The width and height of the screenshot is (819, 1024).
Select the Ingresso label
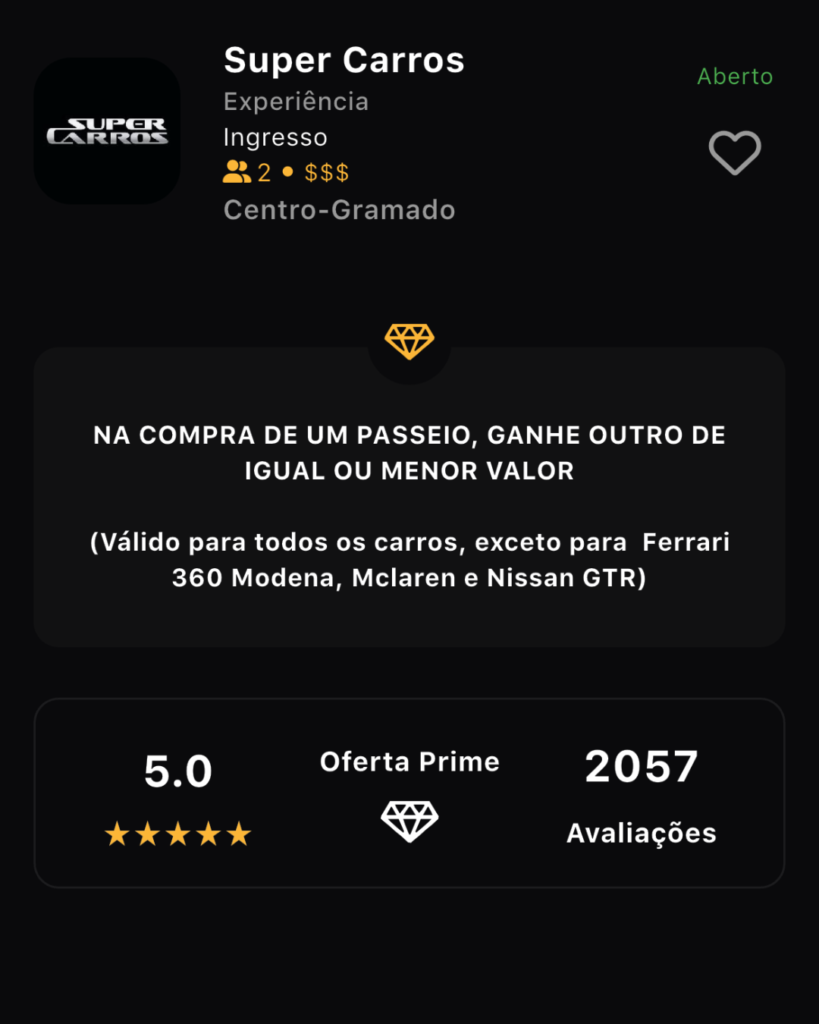point(276,137)
